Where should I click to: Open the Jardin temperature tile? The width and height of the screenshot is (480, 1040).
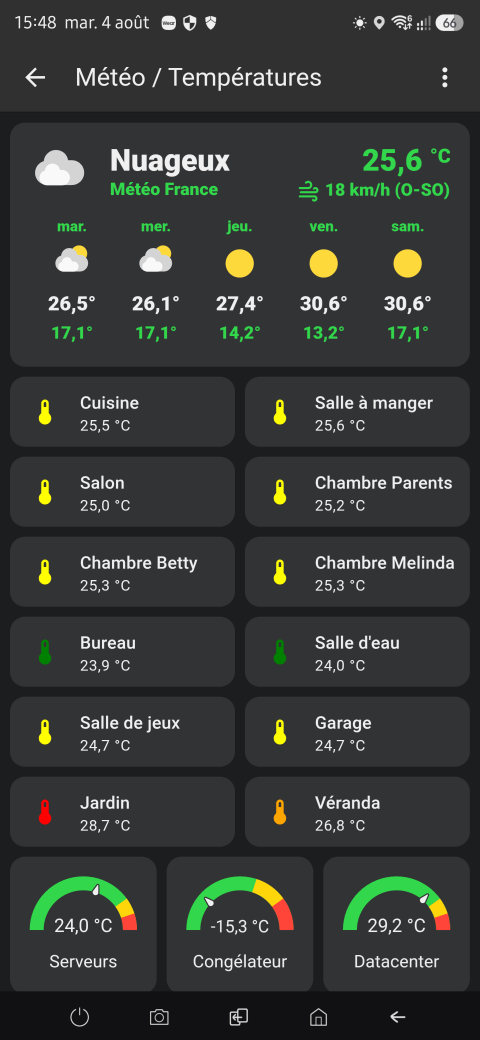pos(122,812)
